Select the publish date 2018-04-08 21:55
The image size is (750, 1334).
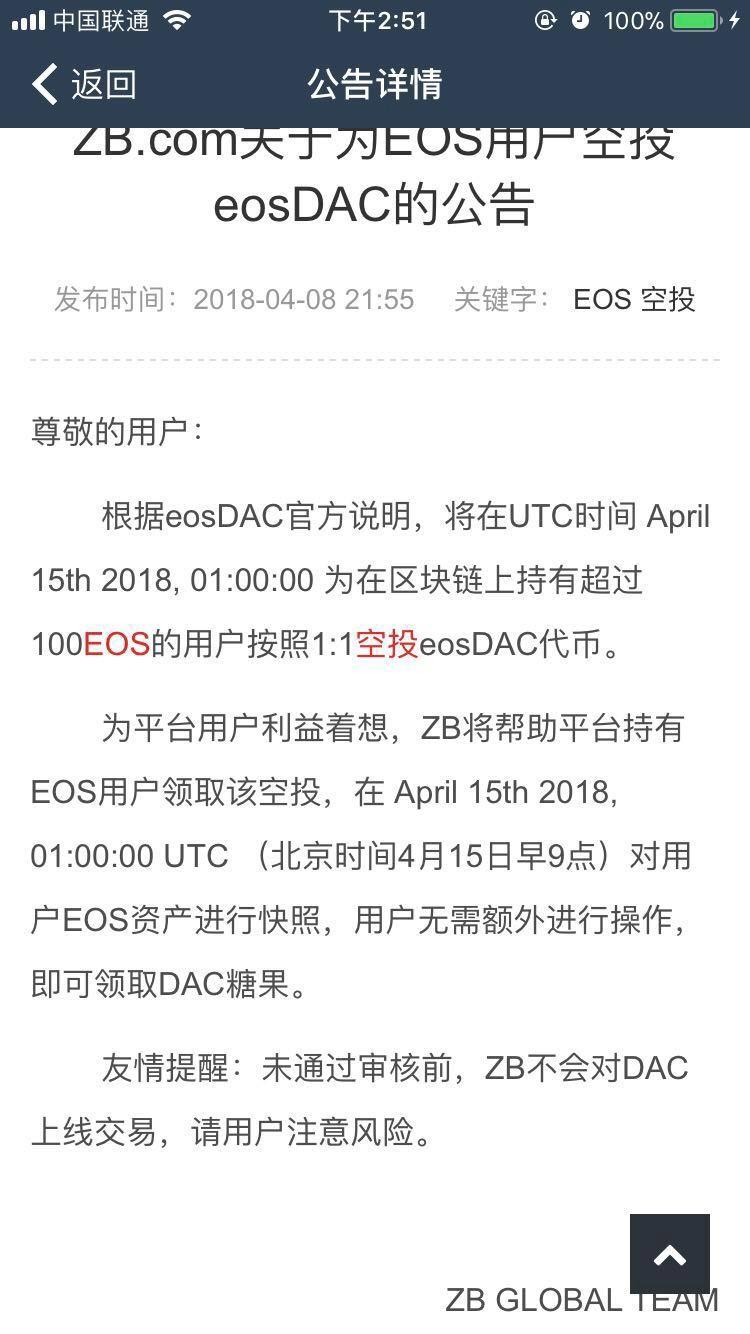[305, 299]
